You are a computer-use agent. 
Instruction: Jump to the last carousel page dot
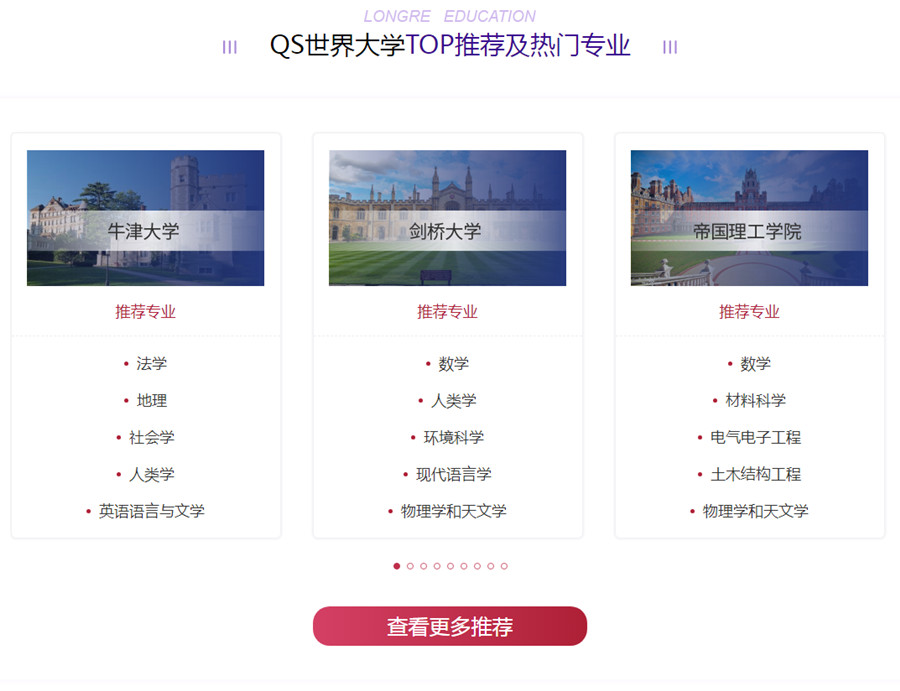click(x=504, y=566)
